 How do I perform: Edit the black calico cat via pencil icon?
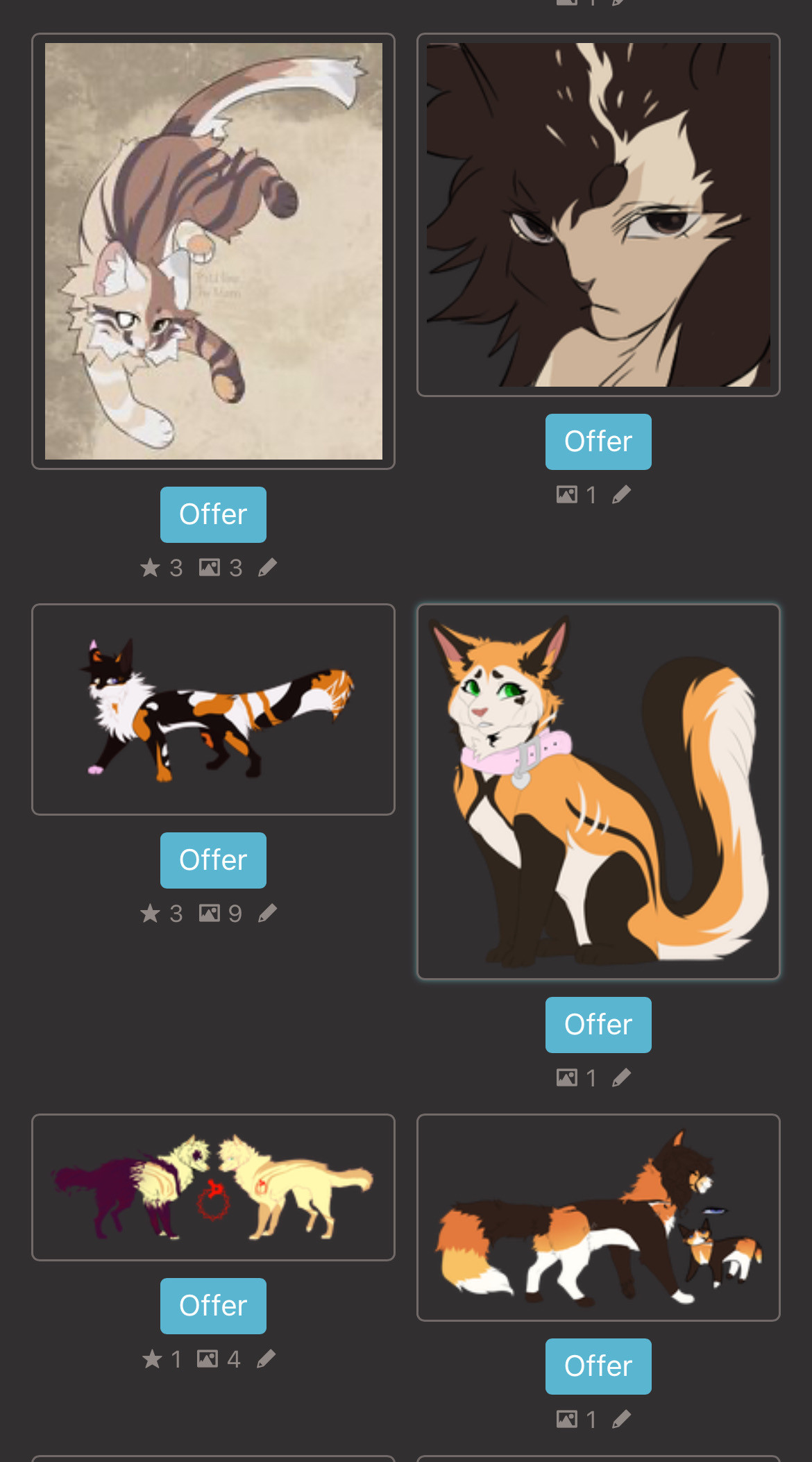pyautogui.click(x=267, y=914)
